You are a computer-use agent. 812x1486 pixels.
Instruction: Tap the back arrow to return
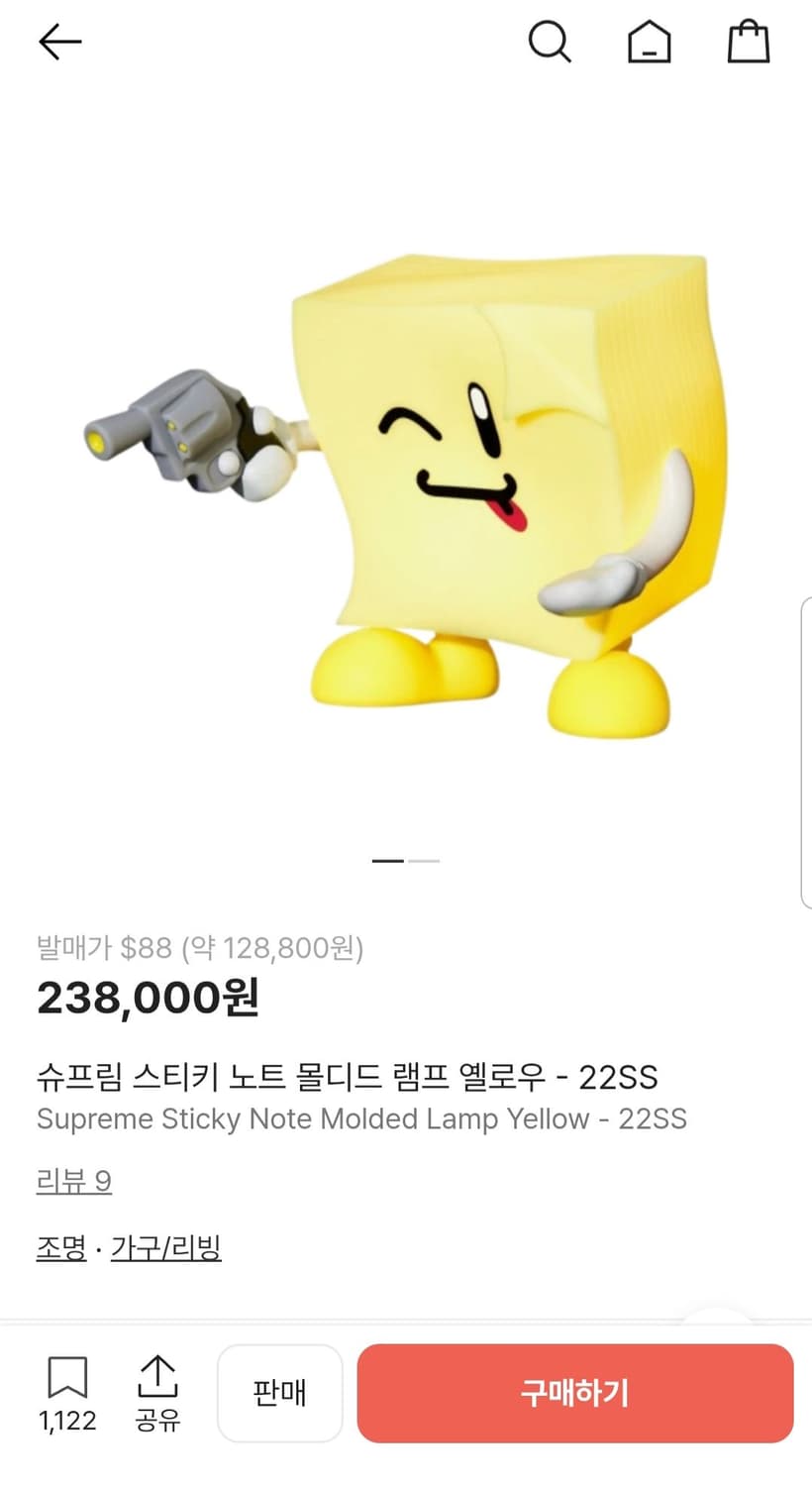point(59,42)
